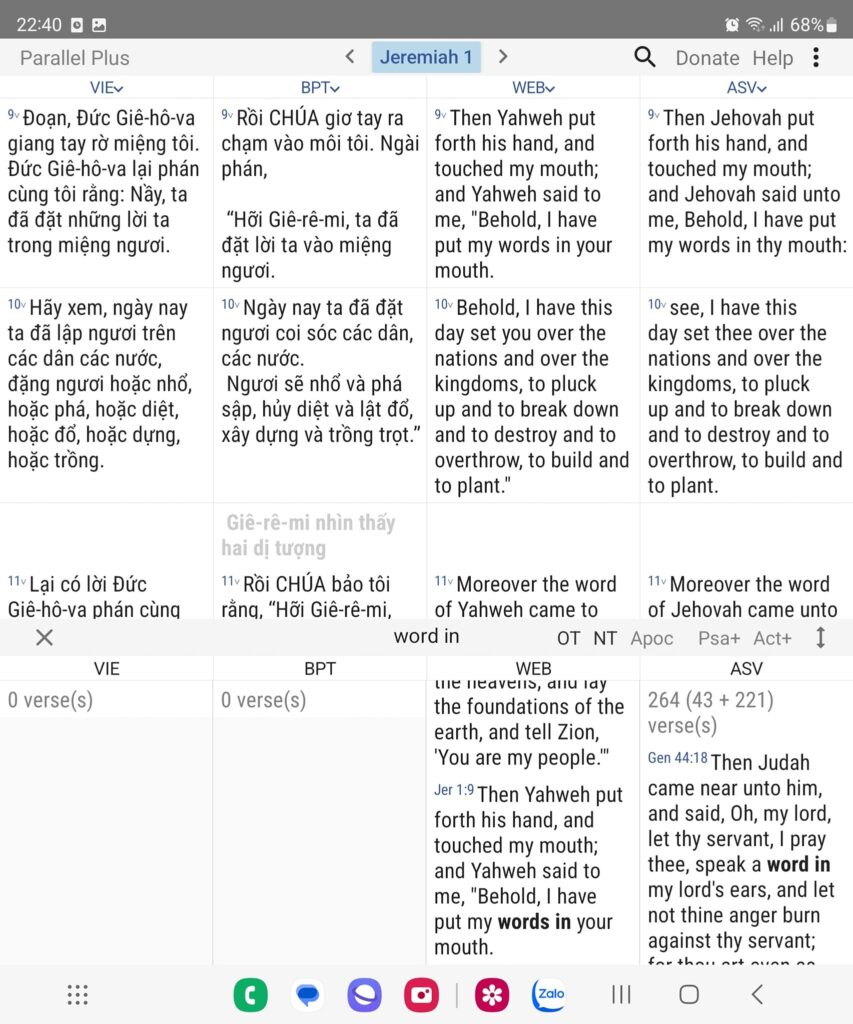This screenshot has width=853, height=1024.
Task: Open the Gen 44:18 search result
Action: click(x=676, y=759)
